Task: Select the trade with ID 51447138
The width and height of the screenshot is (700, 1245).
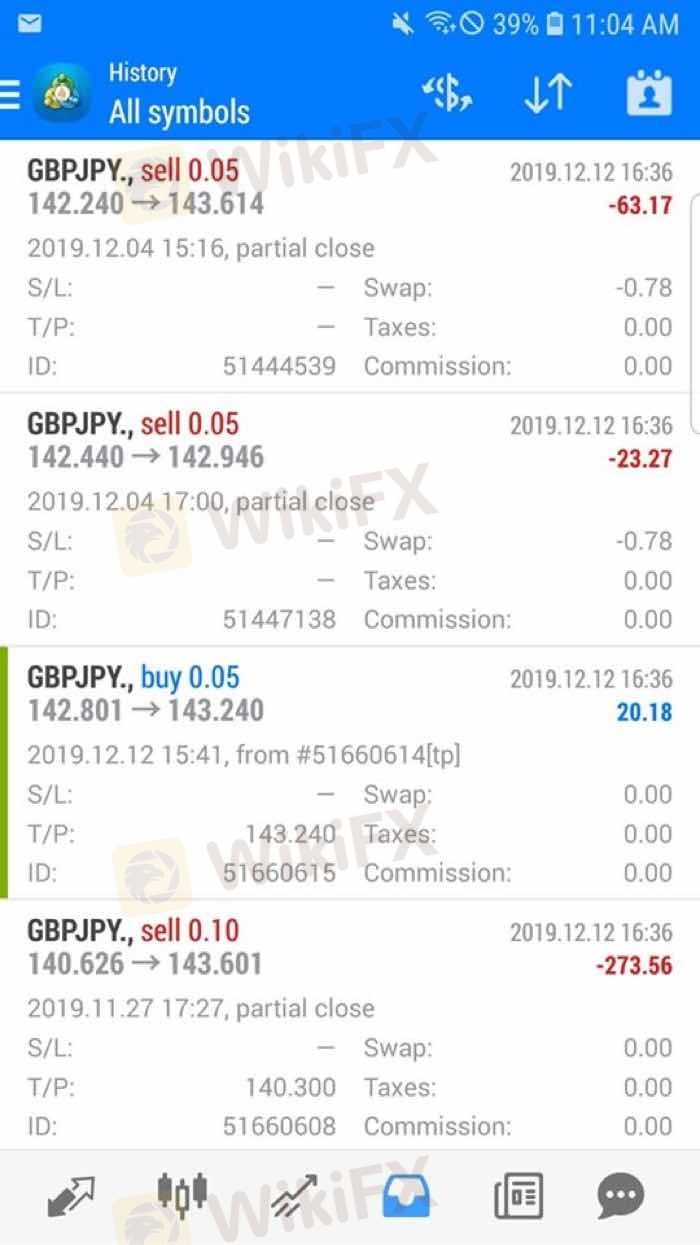Action: click(350, 520)
